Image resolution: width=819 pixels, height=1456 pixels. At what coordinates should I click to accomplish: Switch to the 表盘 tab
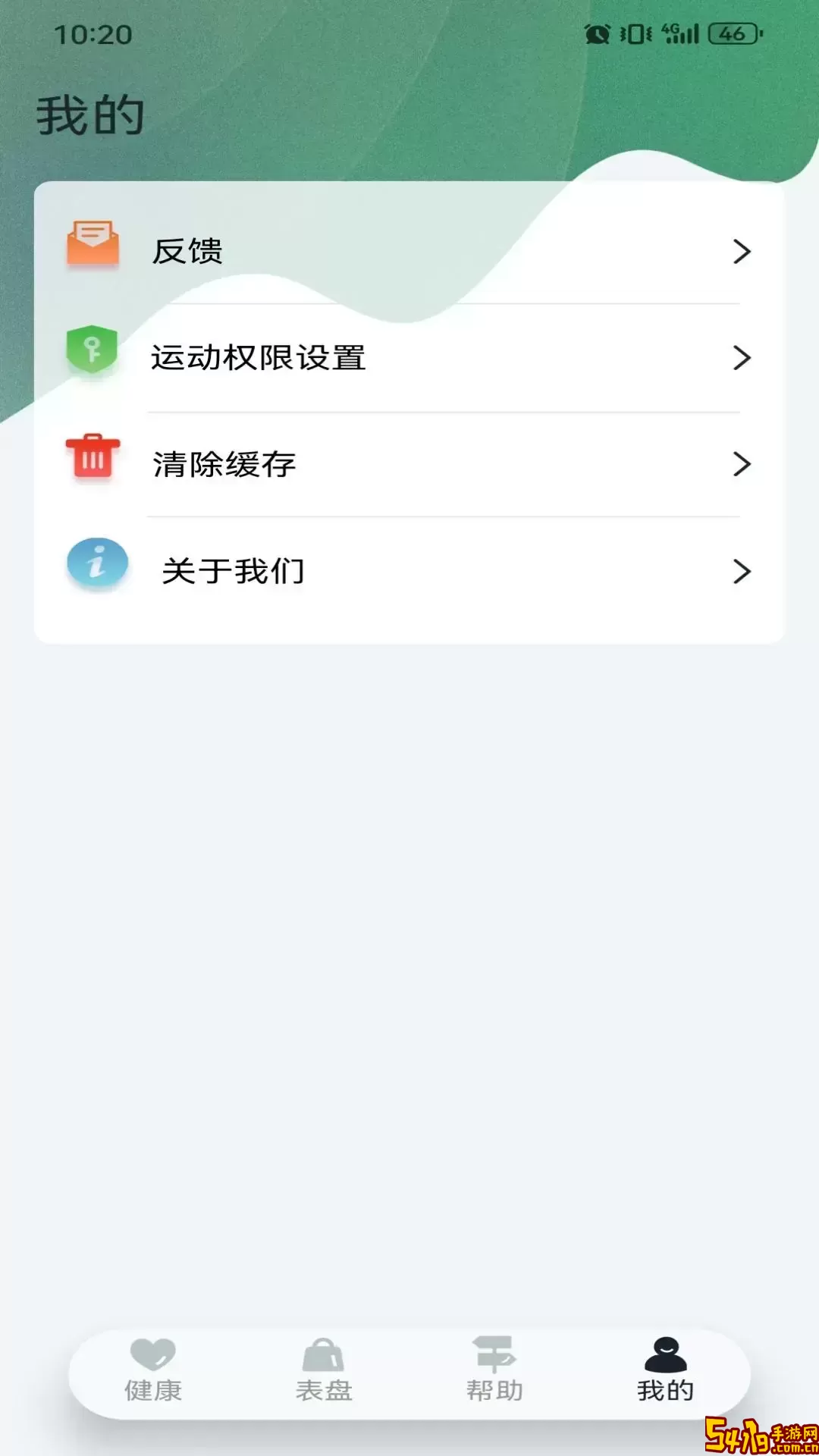(324, 1371)
